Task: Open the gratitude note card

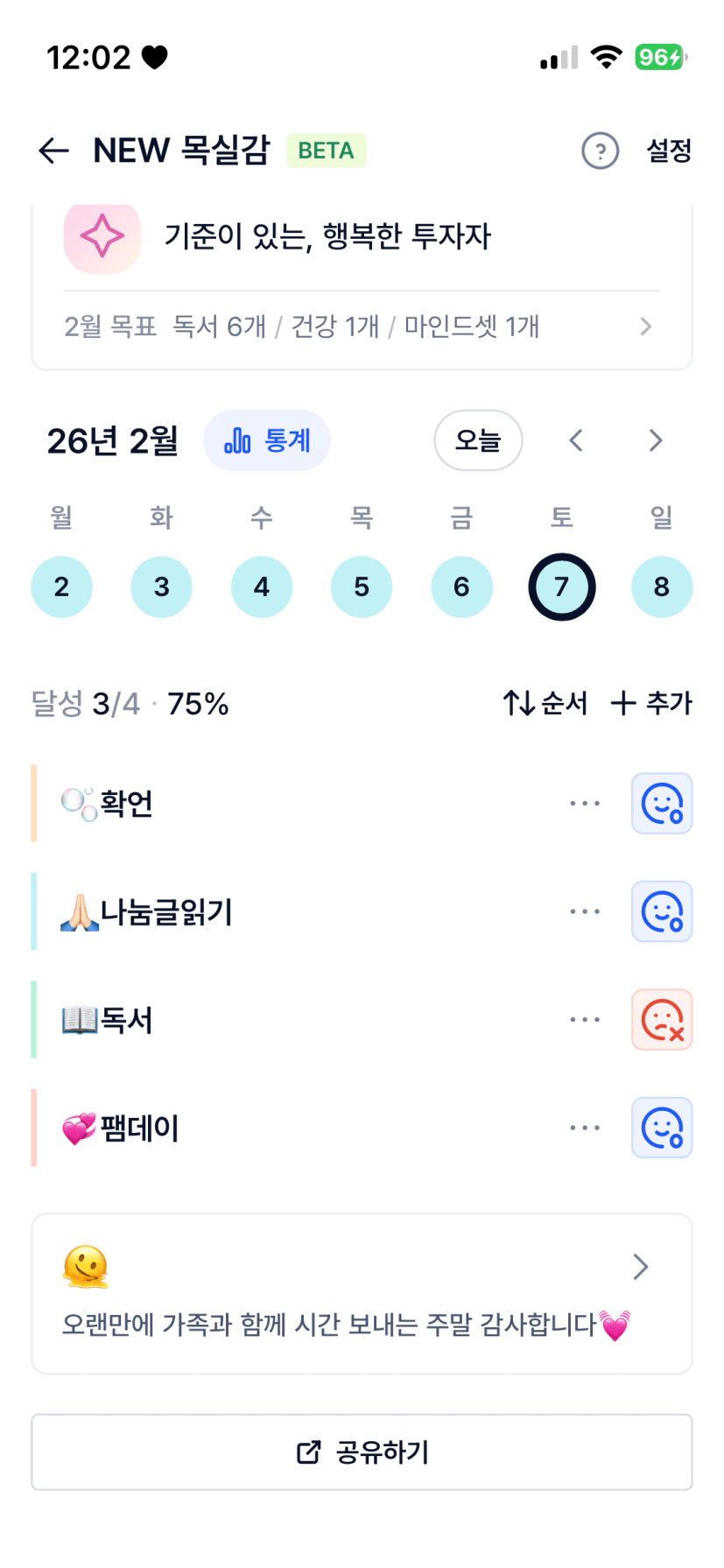Action: tap(361, 1293)
